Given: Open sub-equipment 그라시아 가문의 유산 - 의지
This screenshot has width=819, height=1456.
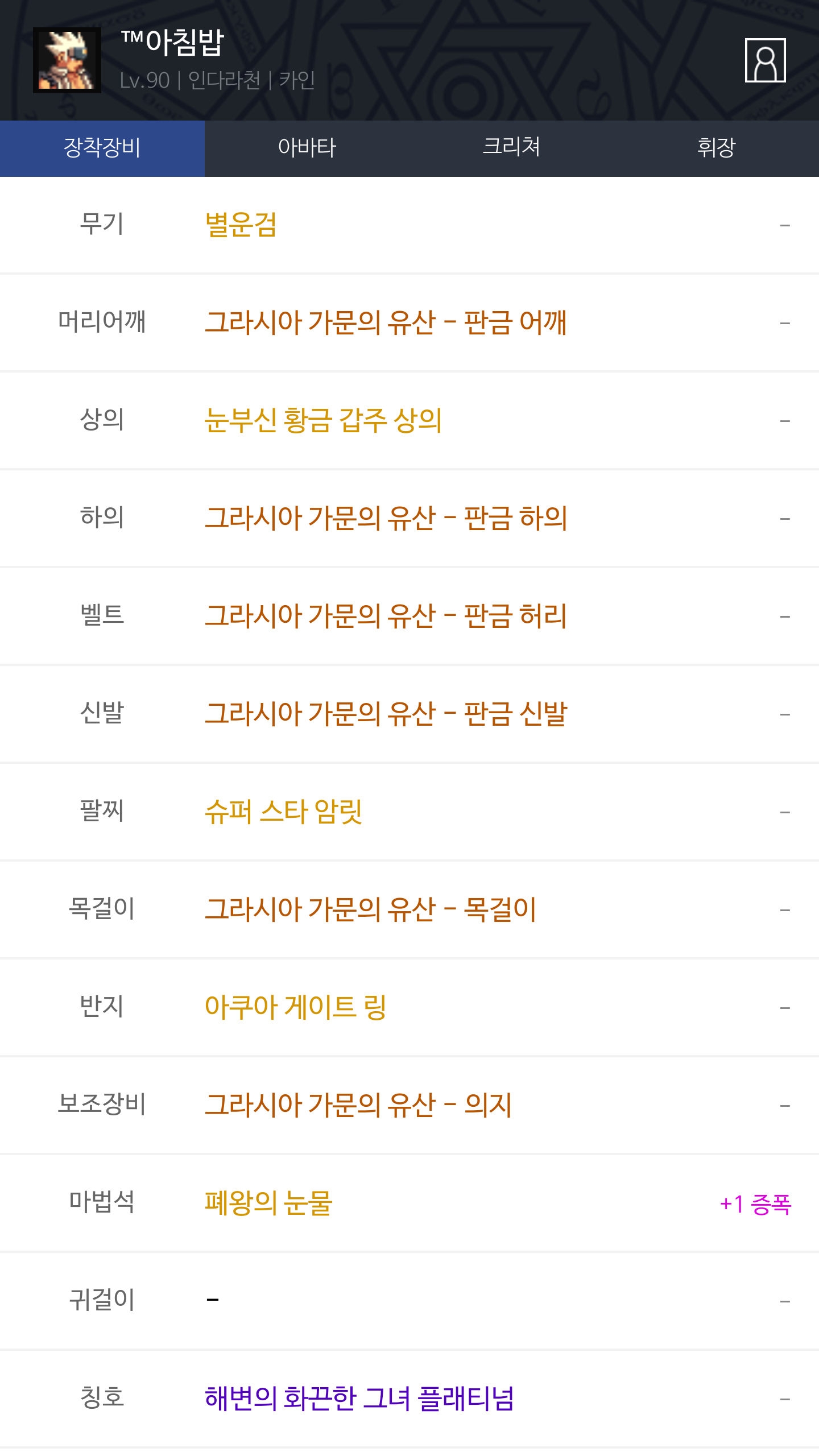Looking at the screenshot, I should 358,1105.
